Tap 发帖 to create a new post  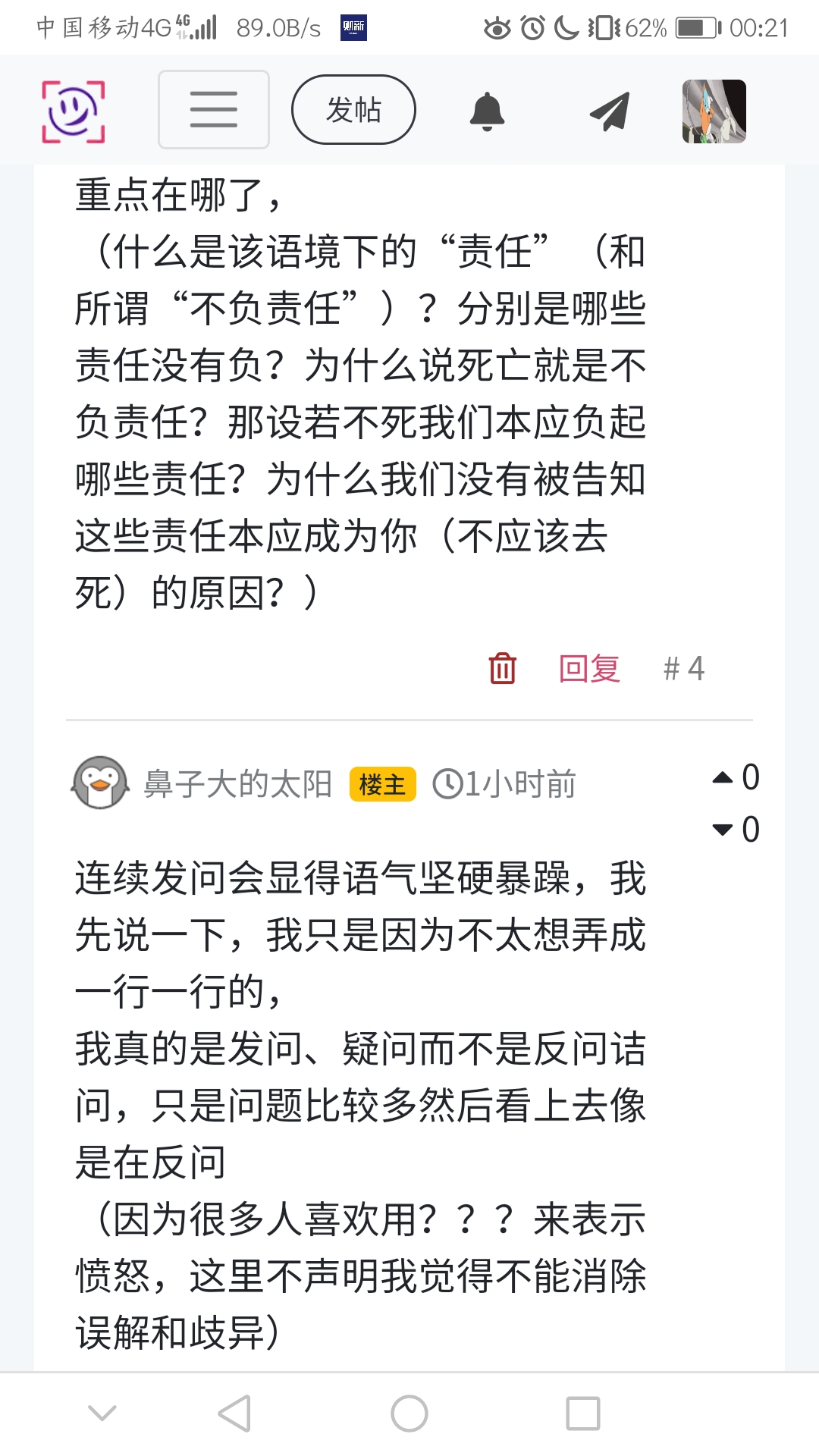pyautogui.click(x=353, y=110)
